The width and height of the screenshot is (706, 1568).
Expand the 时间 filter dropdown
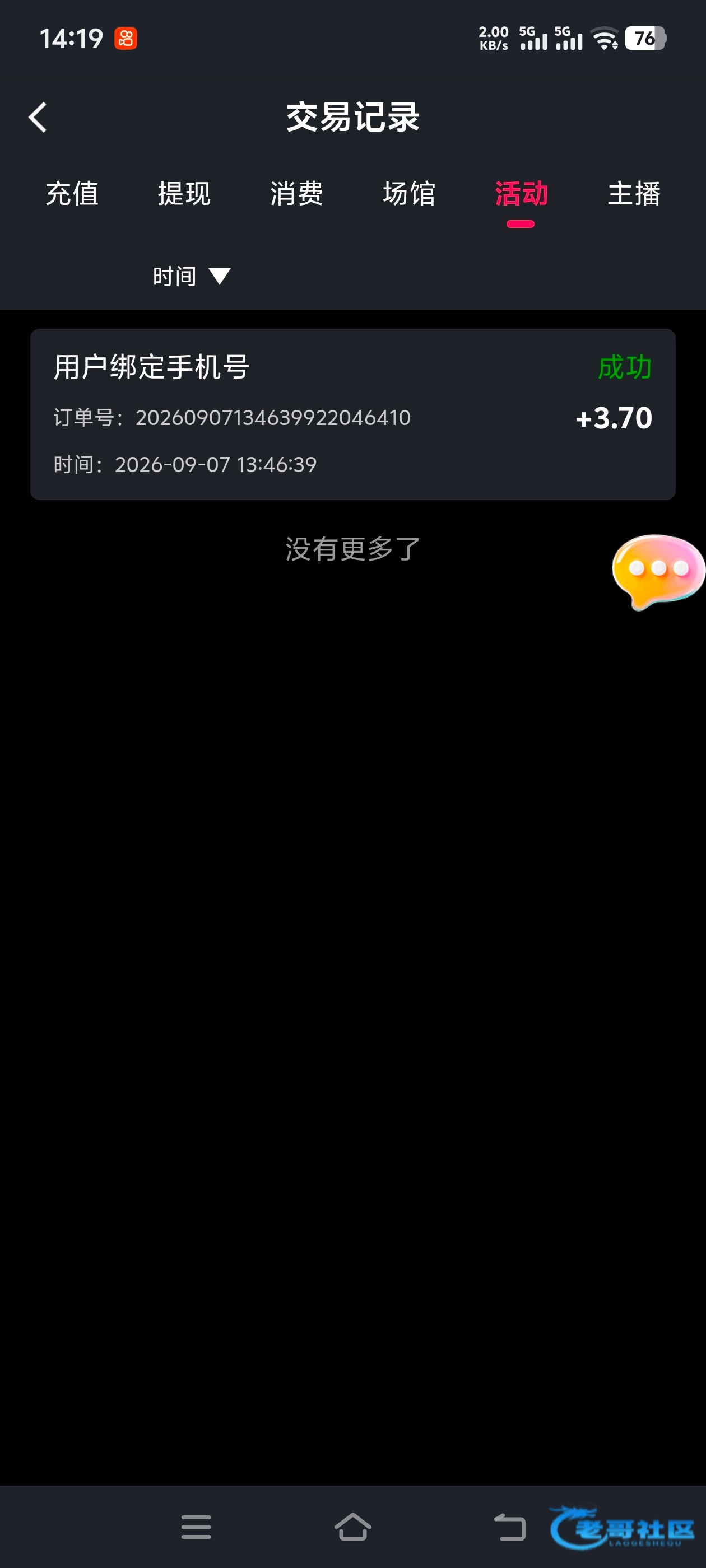click(191, 276)
